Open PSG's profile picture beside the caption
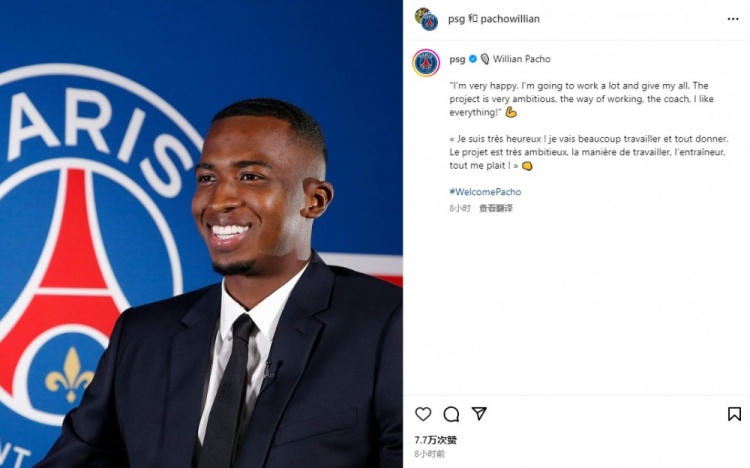The image size is (750, 468). point(427,63)
